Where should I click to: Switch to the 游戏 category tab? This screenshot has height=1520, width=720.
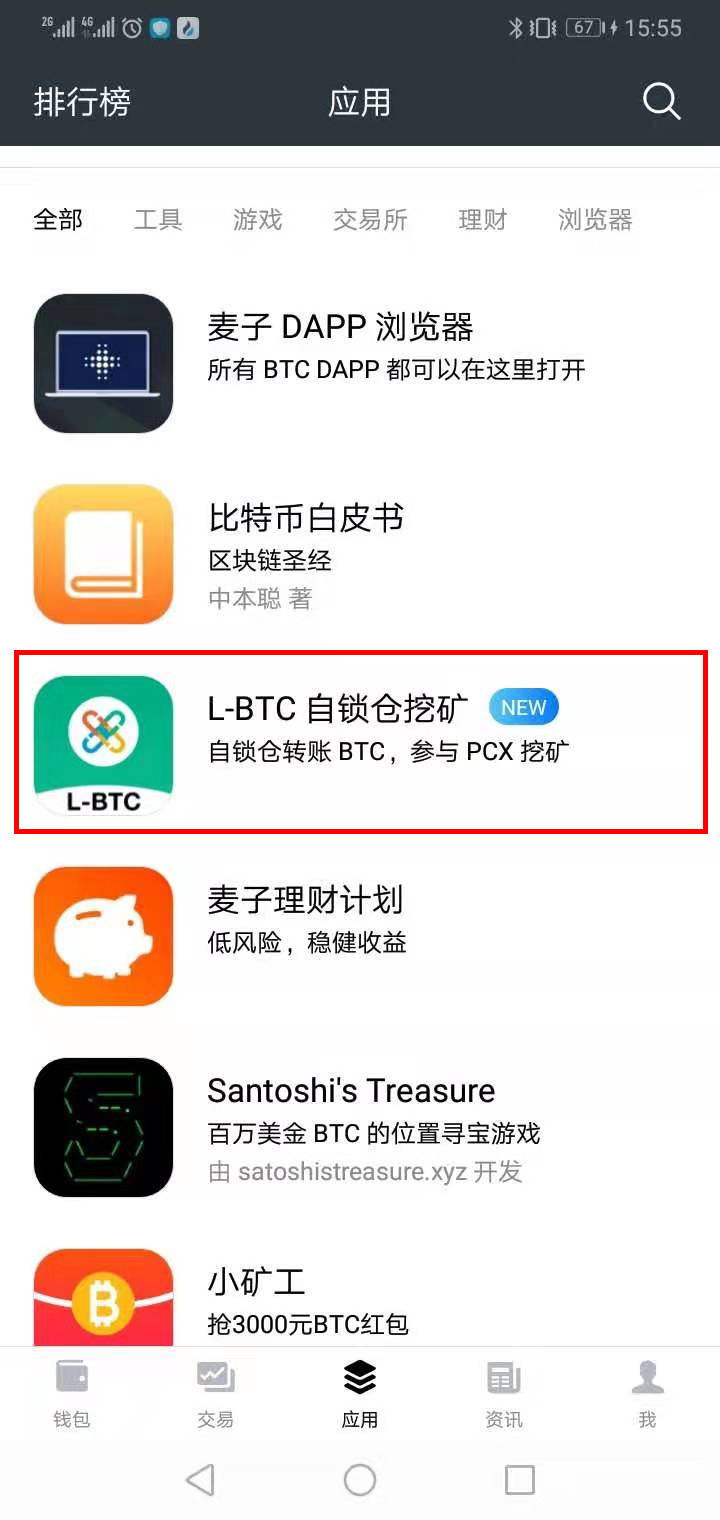coord(257,220)
